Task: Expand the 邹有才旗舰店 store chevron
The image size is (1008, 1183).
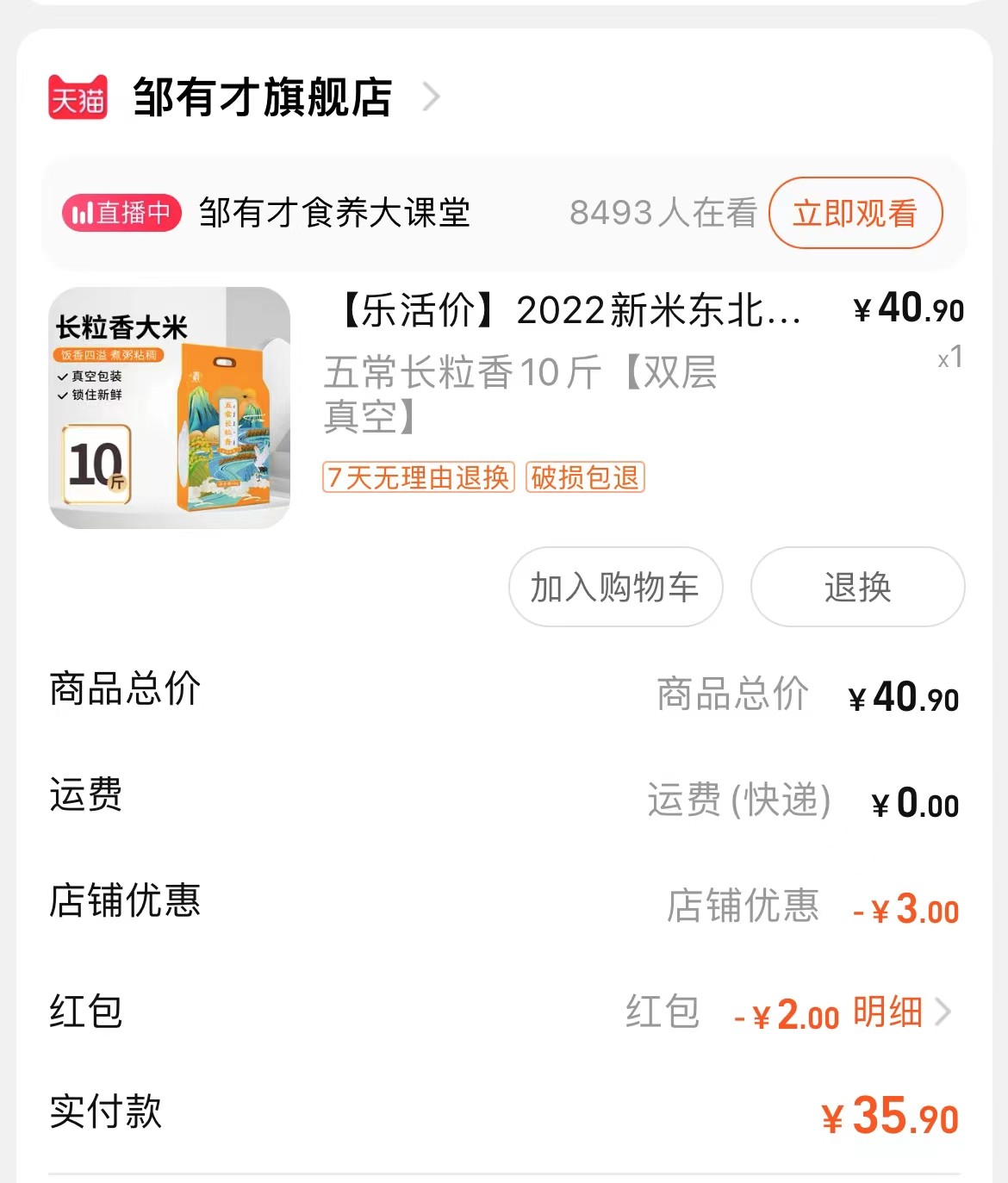Action: (x=431, y=97)
